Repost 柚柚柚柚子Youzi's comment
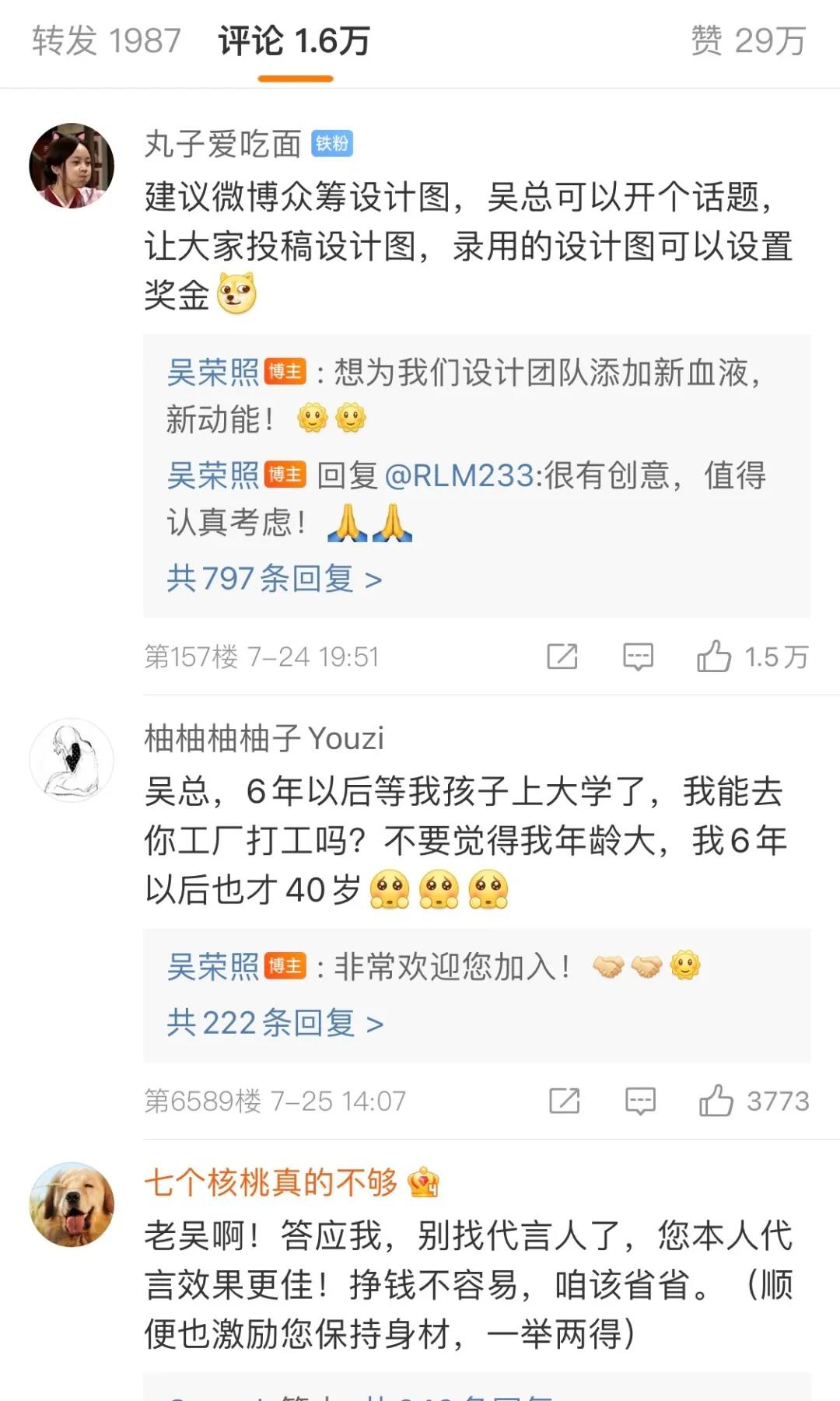Screen dimensions: 840x1401 tap(564, 1101)
